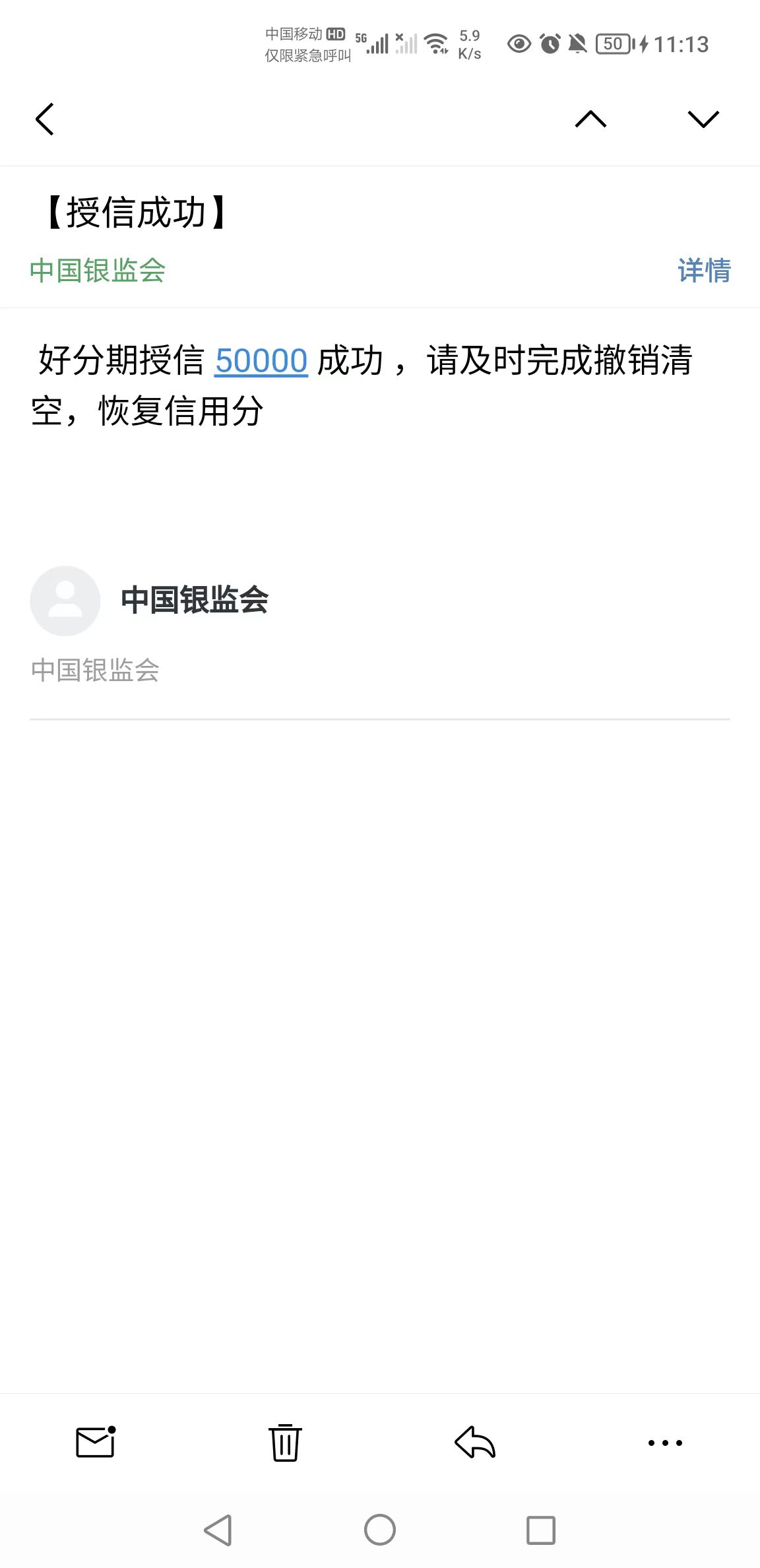Screen dimensions: 760x1568
Task: Open the more options menu
Action: pyautogui.click(x=665, y=1443)
